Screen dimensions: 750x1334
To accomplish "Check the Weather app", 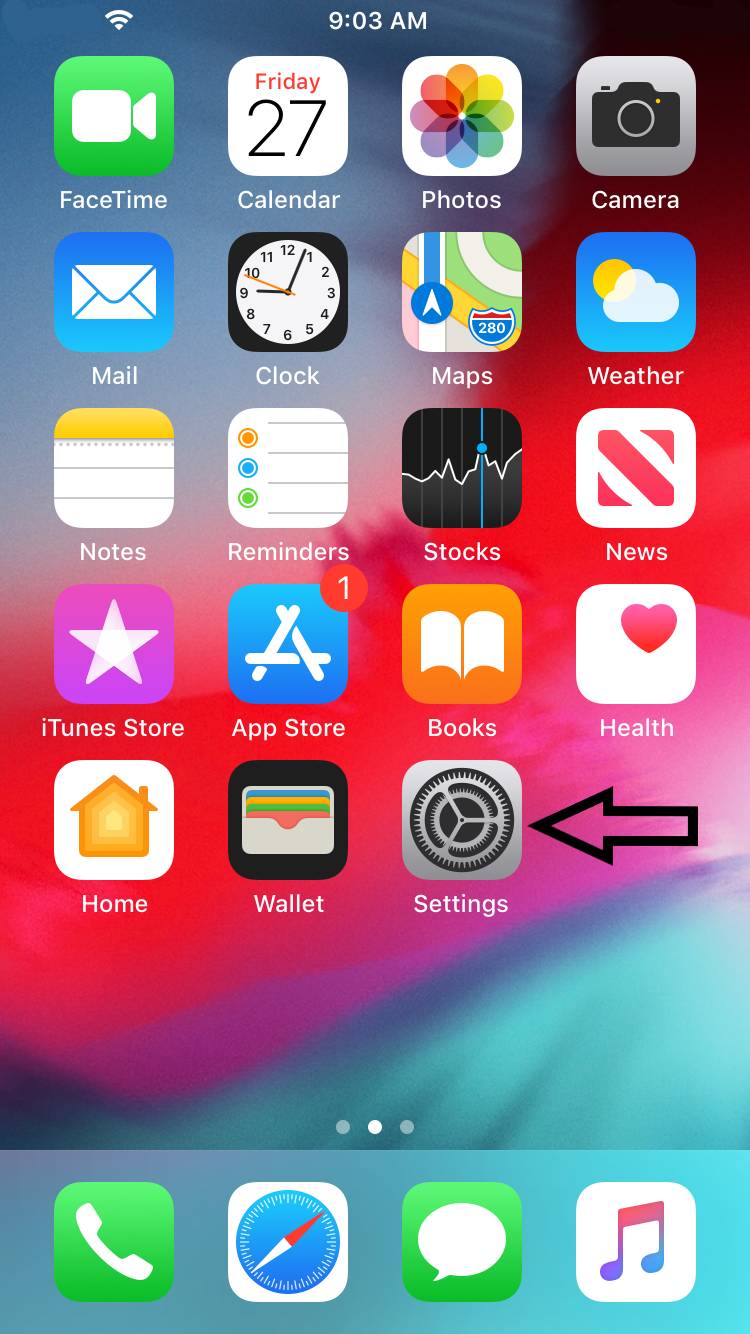I will click(x=636, y=292).
